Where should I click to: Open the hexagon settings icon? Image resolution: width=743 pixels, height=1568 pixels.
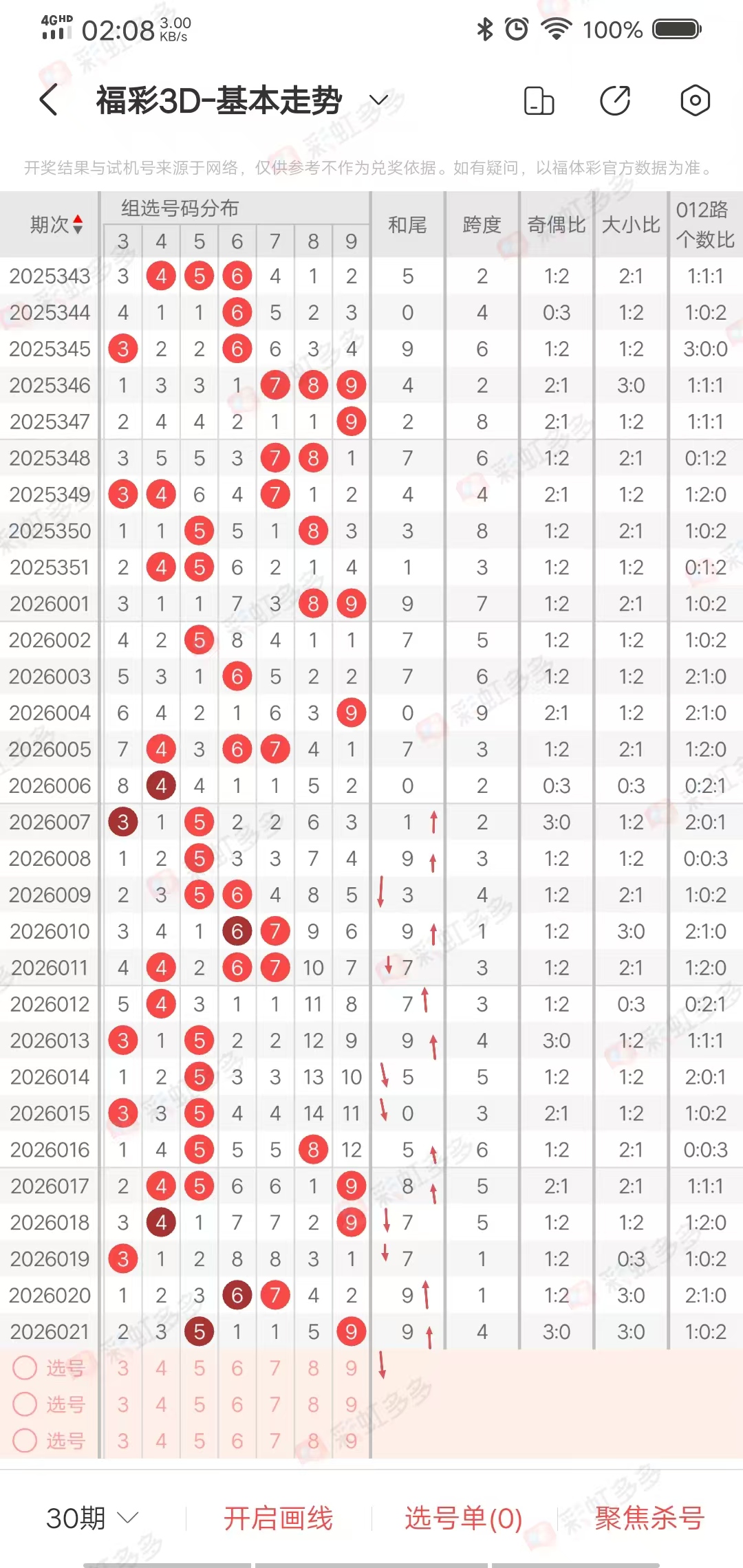[695, 100]
